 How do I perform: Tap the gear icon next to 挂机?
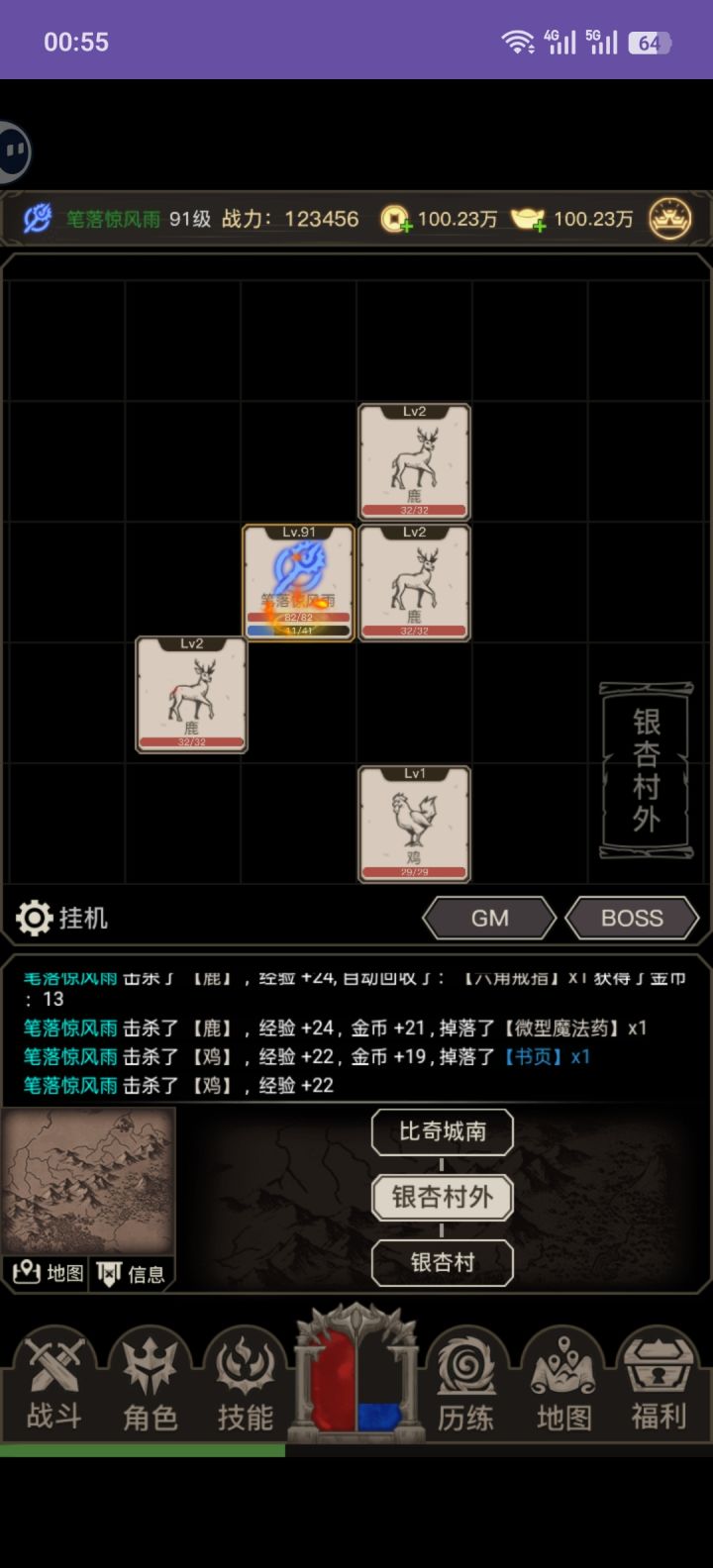tap(36, 918)
